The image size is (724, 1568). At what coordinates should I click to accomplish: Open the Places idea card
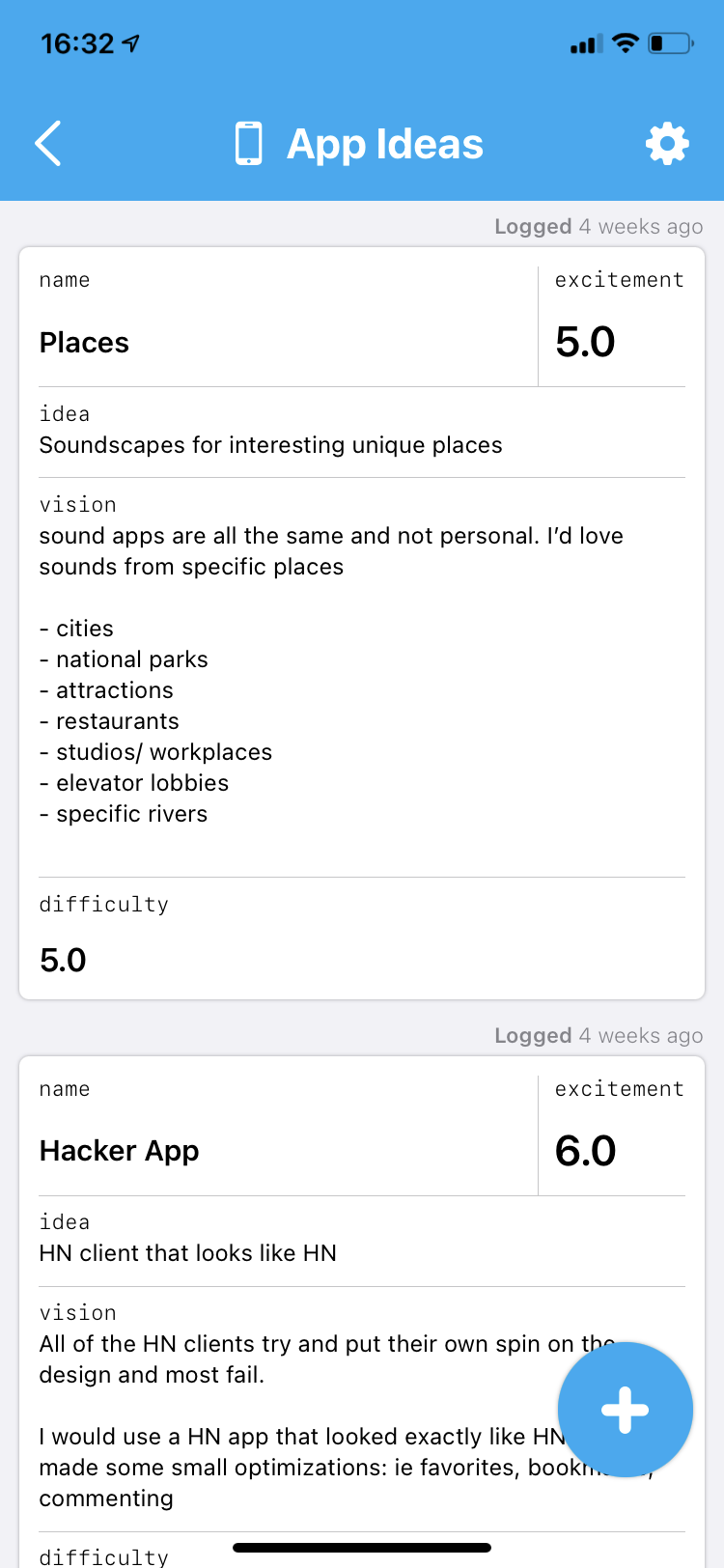pos(362,624)
